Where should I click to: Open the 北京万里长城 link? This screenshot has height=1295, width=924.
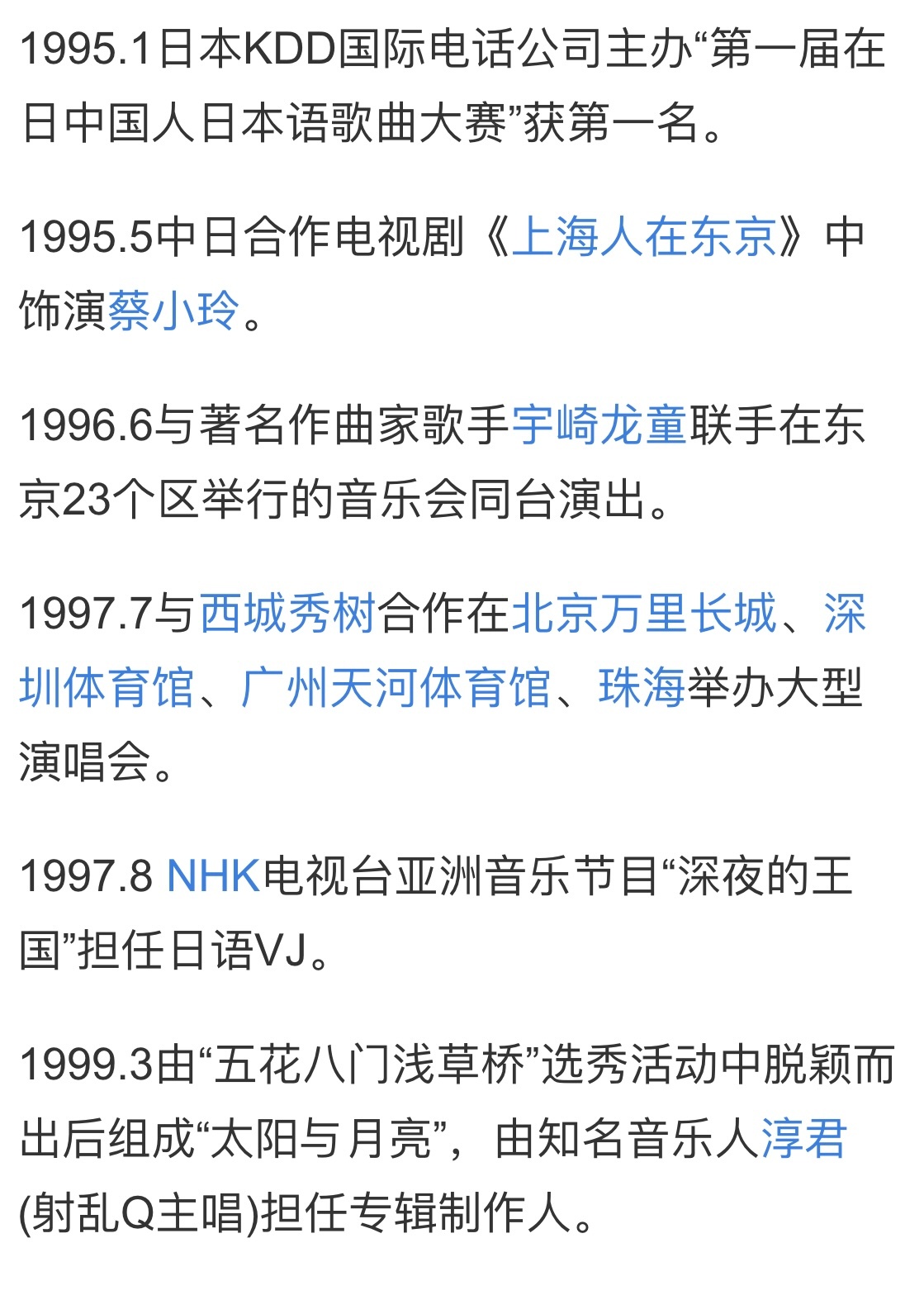(x=644, y=614)
